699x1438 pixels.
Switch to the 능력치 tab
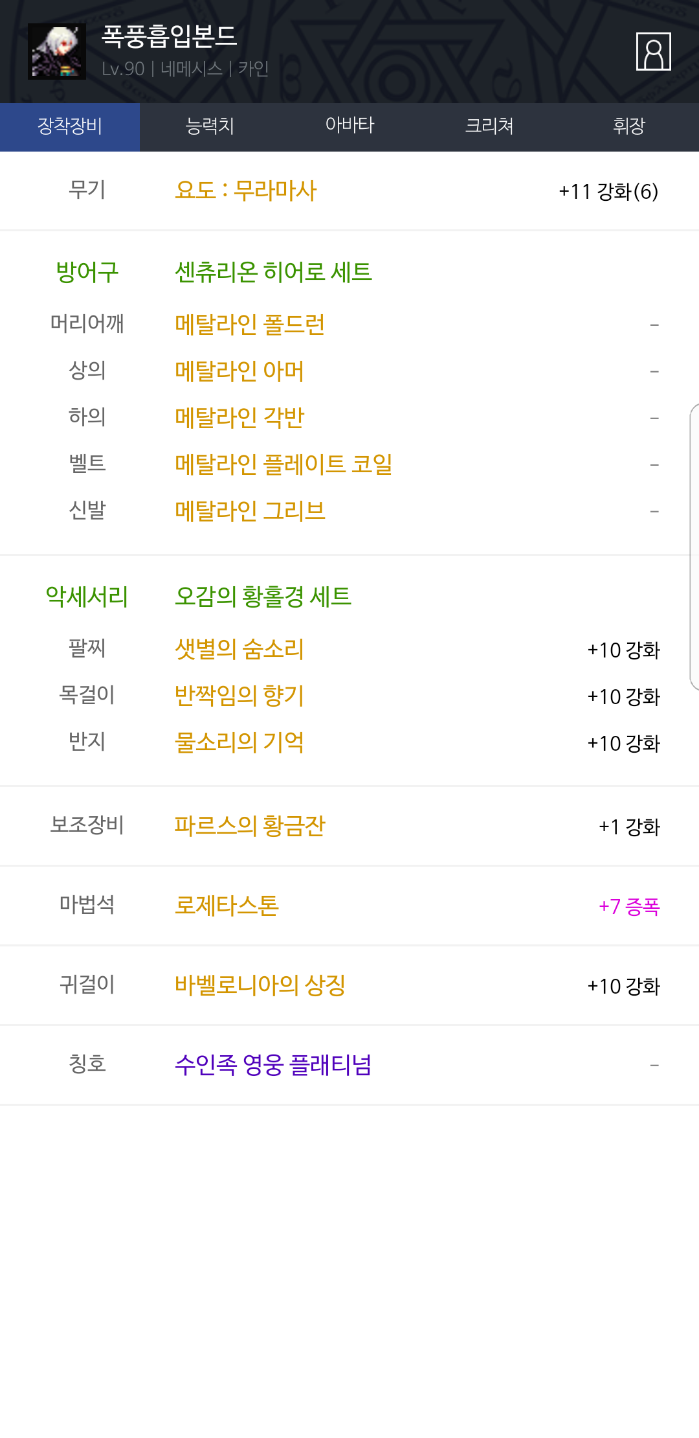(210, 127)
